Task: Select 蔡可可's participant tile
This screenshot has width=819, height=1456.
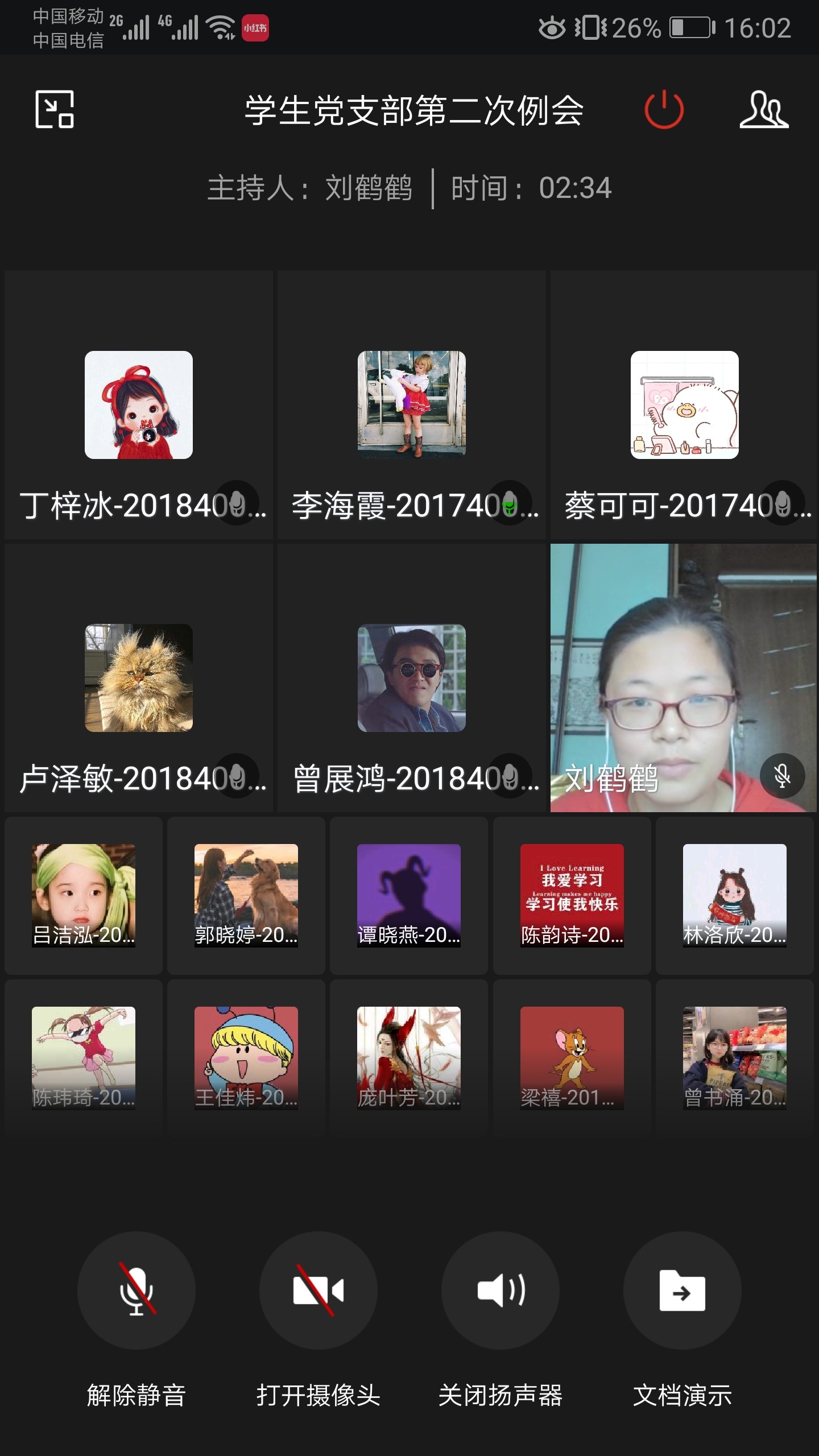Action: click(x=684, y=405)
